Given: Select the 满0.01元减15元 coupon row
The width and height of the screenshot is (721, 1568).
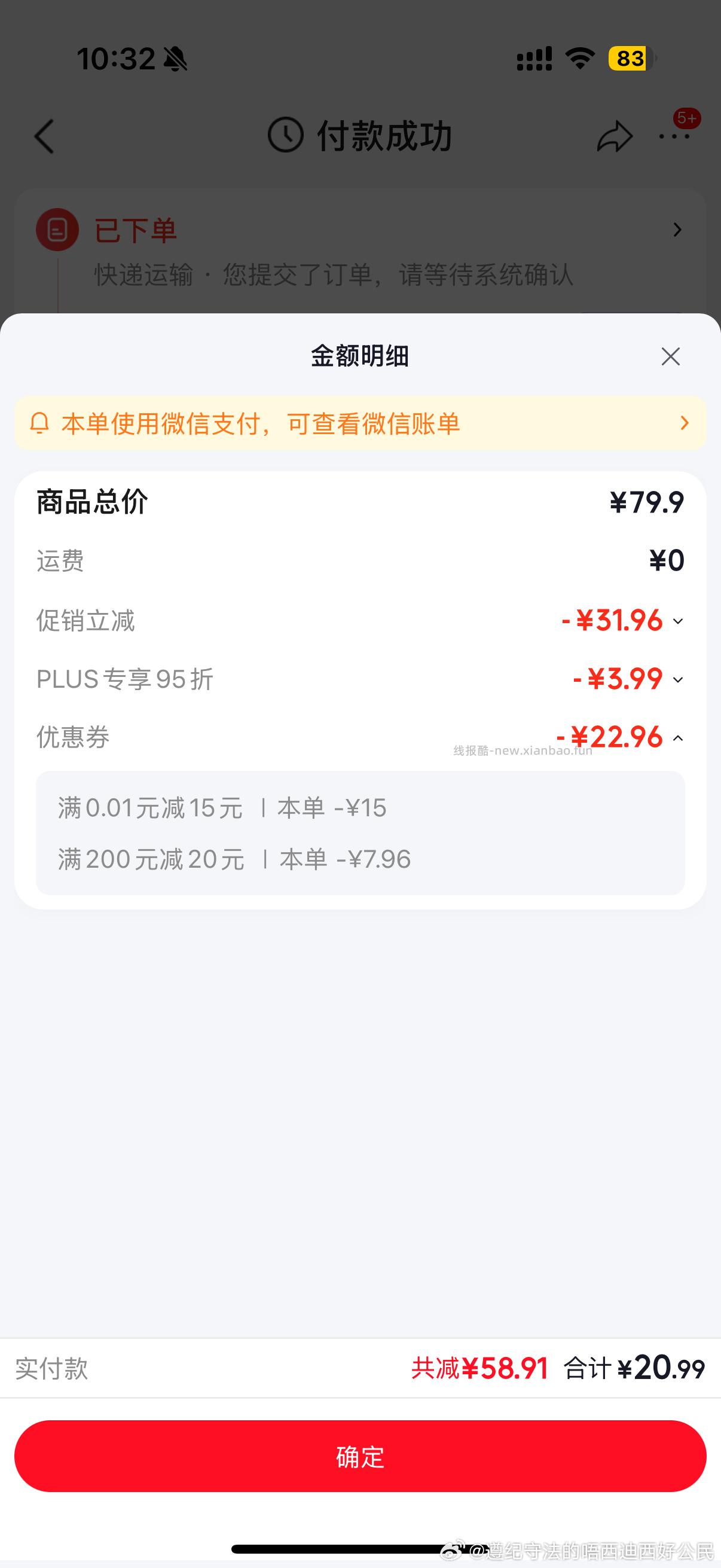Looking at the screenshot, I should tap(222, 808).
